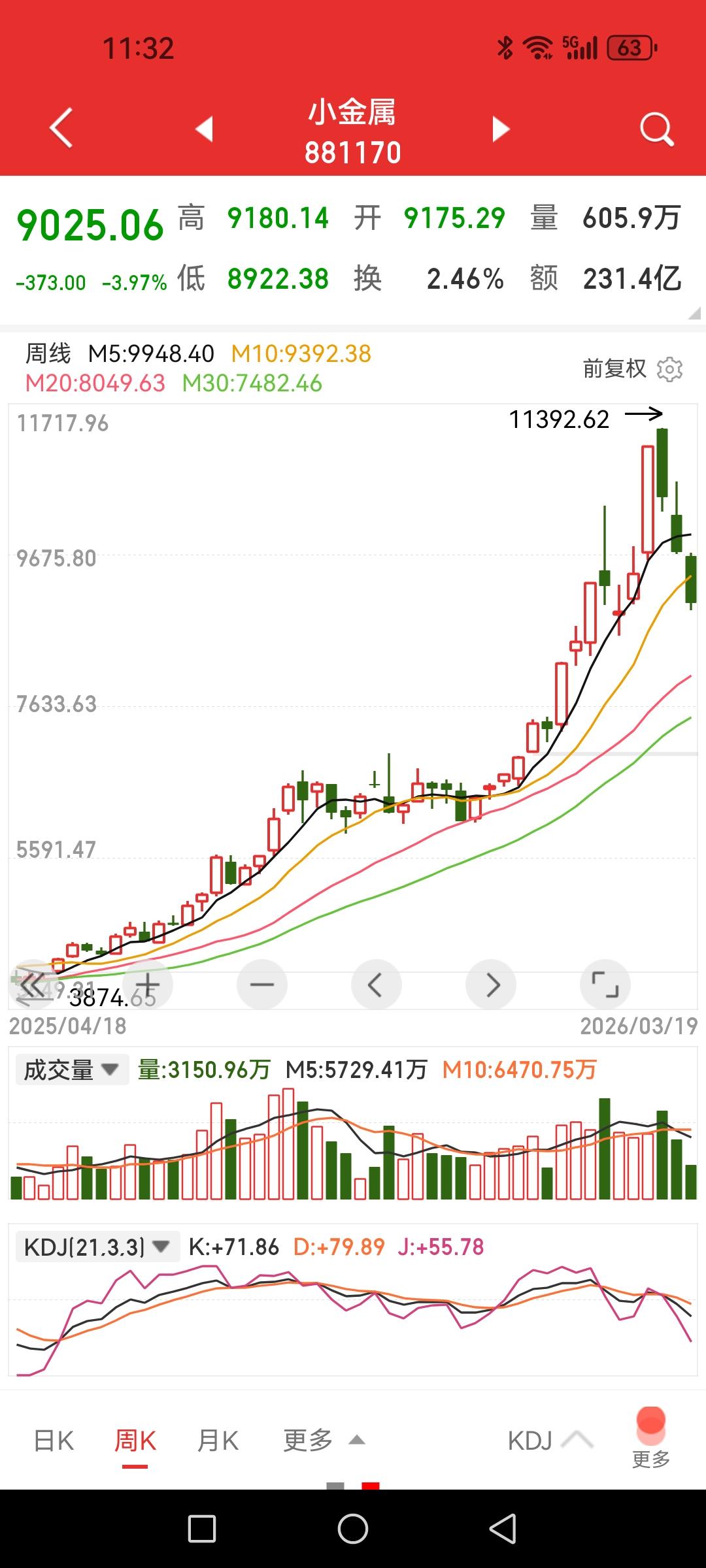Open the 前复权 adjustment option
The height and width of the screenshot is (1568, 706).
coord(614,369)
